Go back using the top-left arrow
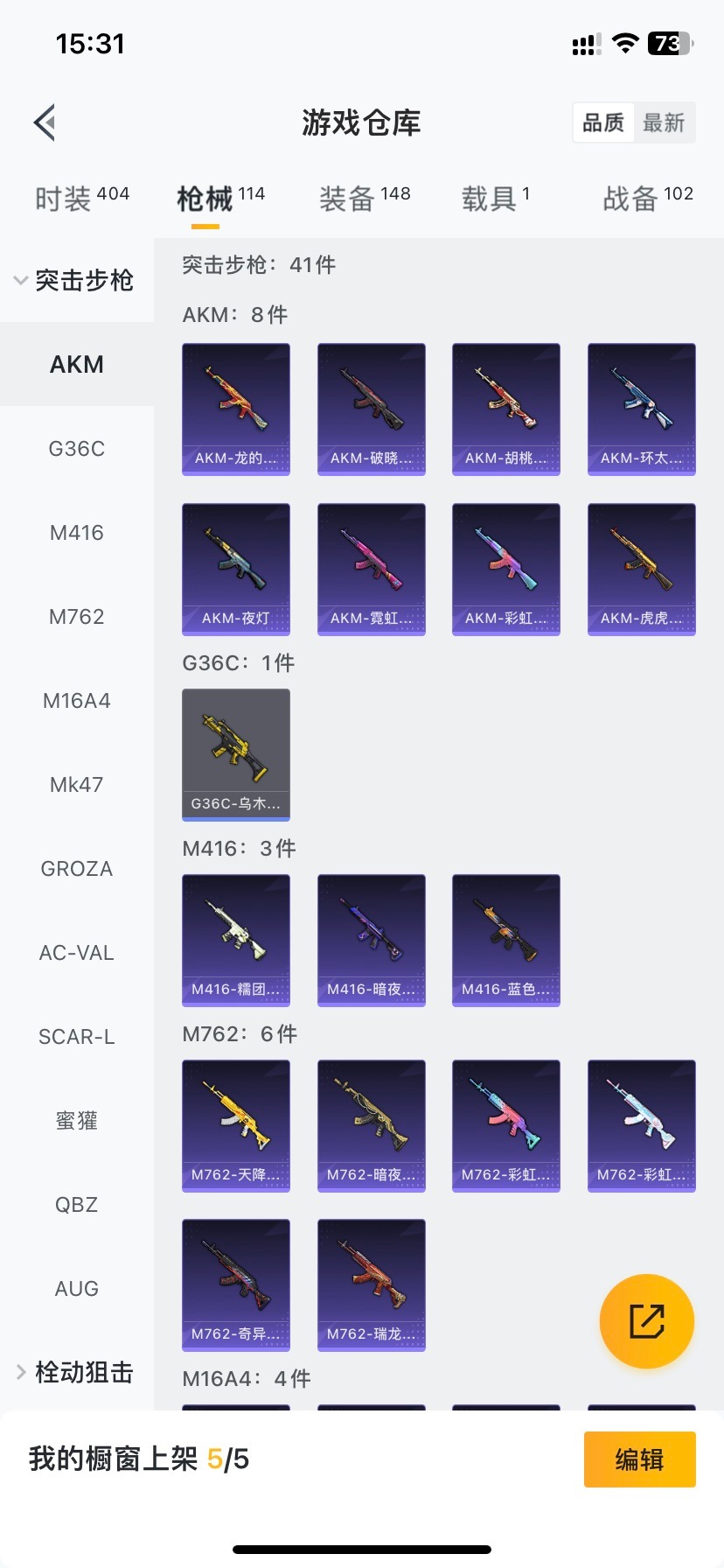 pos(45,122)
